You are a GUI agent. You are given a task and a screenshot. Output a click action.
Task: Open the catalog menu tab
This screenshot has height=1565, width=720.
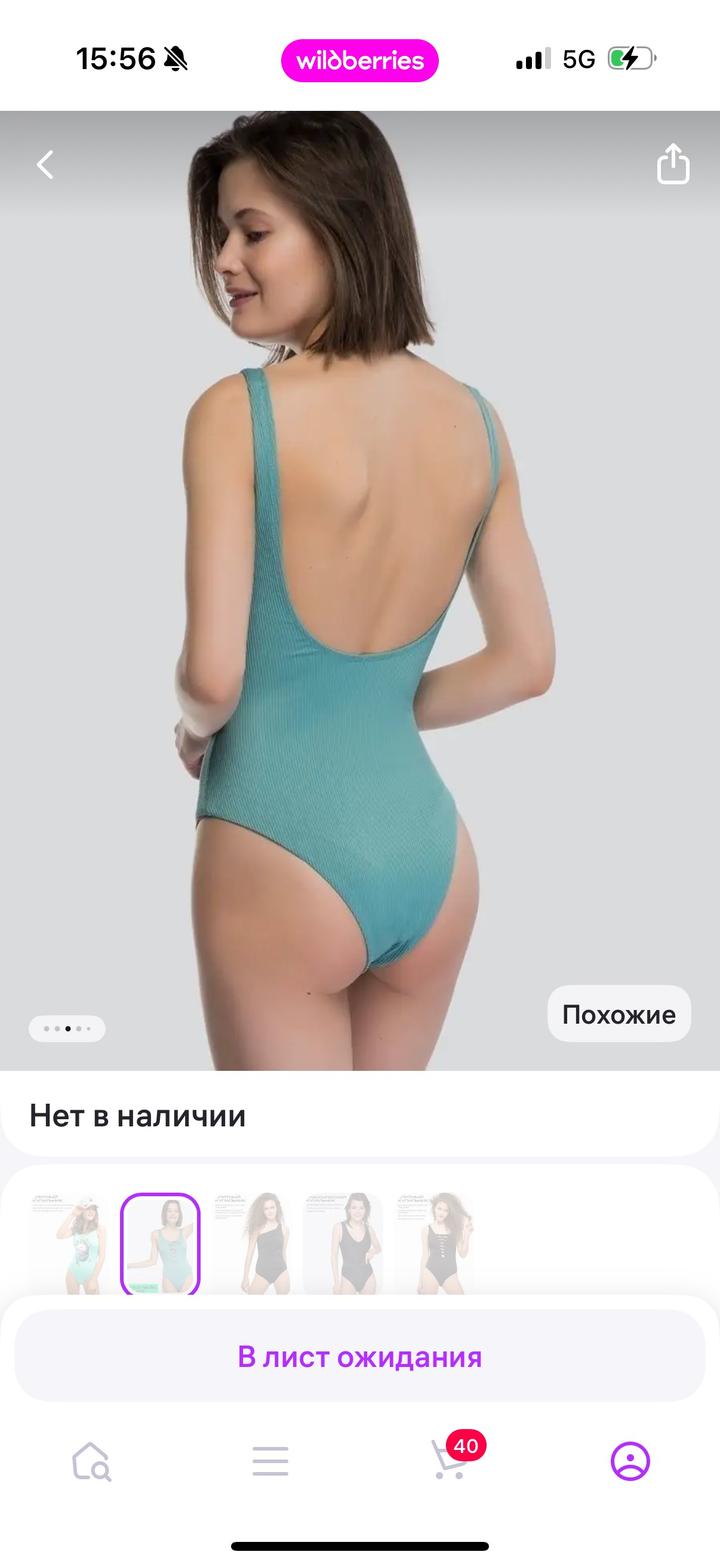(x=270, y=1461)
